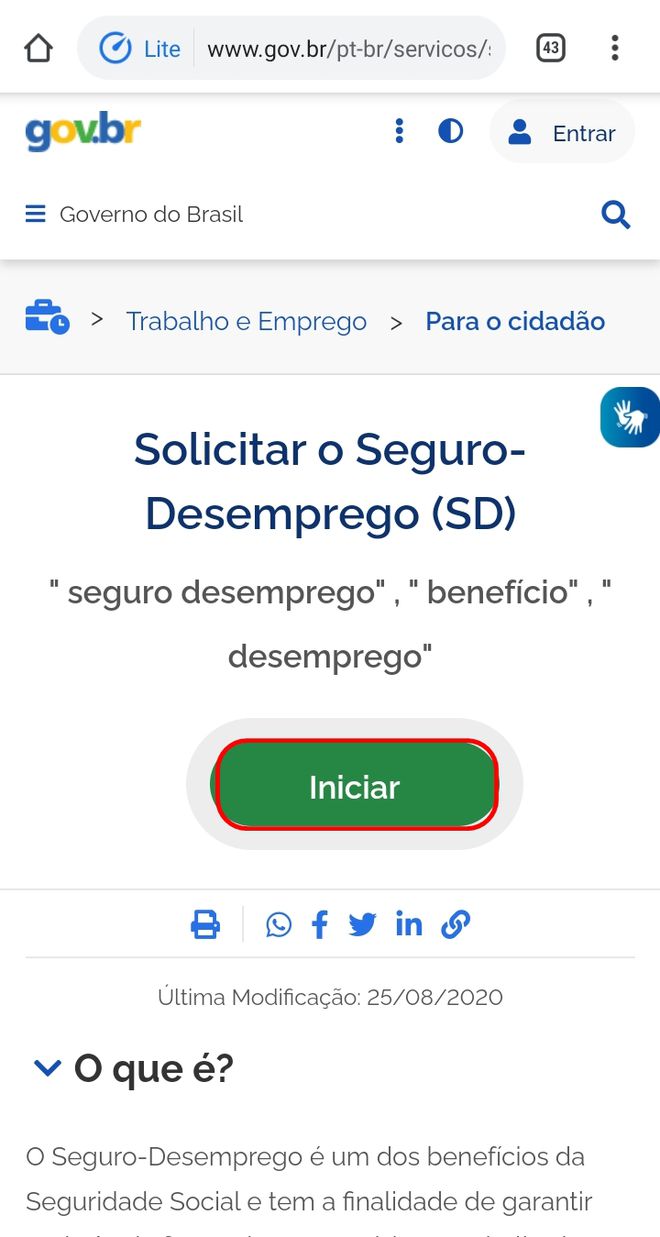Open the gov.br three-dot options menu

pyautogui.click(x=399, y=132)
